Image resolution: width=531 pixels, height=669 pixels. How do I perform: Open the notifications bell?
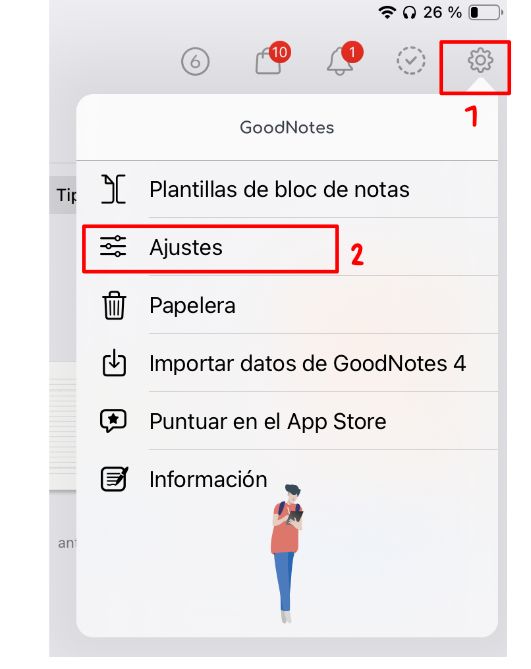point(340,61)
